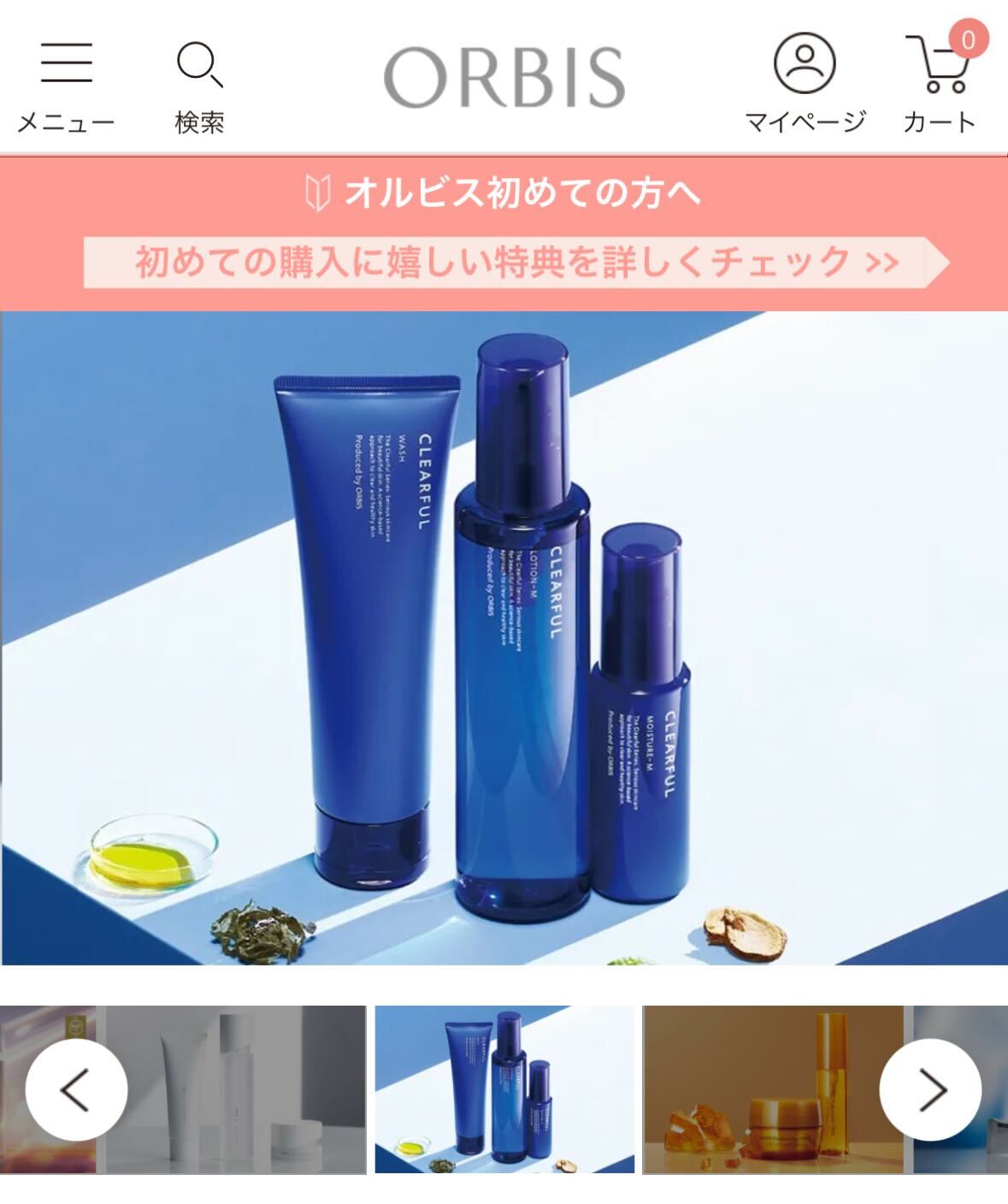Go to マイページ account page
Image resolution: width=1008 pixels, height=1204 pixels.
point(805,84)
